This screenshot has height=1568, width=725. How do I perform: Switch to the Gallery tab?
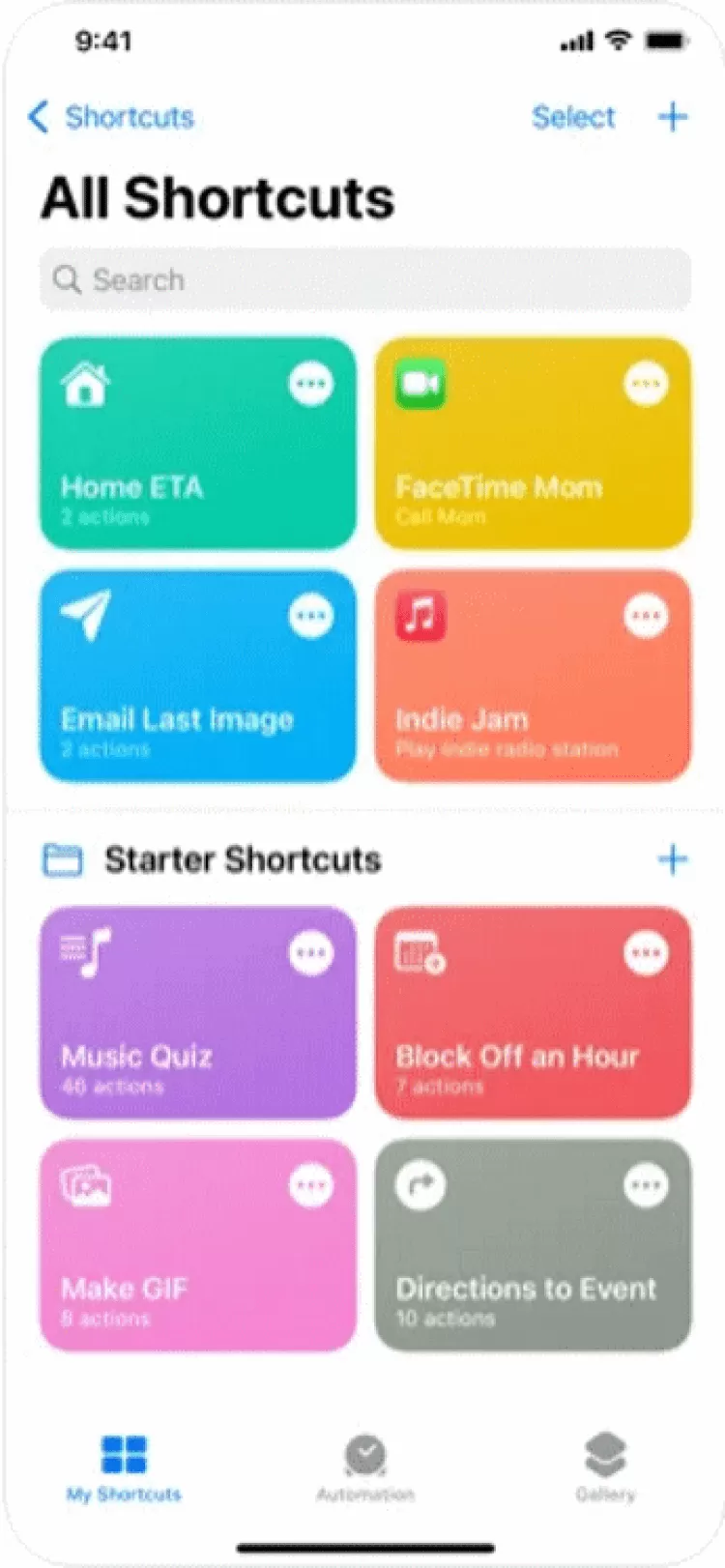[x=605, y=1467]
